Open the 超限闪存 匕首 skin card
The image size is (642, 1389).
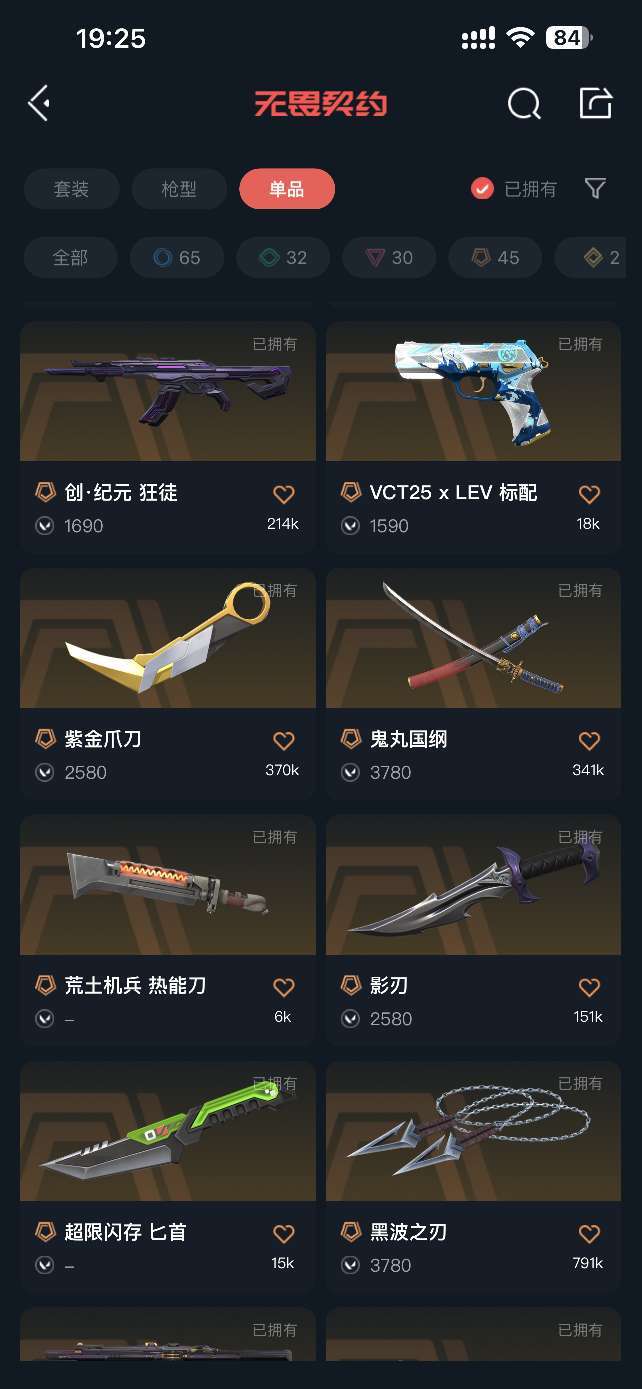(168, 1177)
